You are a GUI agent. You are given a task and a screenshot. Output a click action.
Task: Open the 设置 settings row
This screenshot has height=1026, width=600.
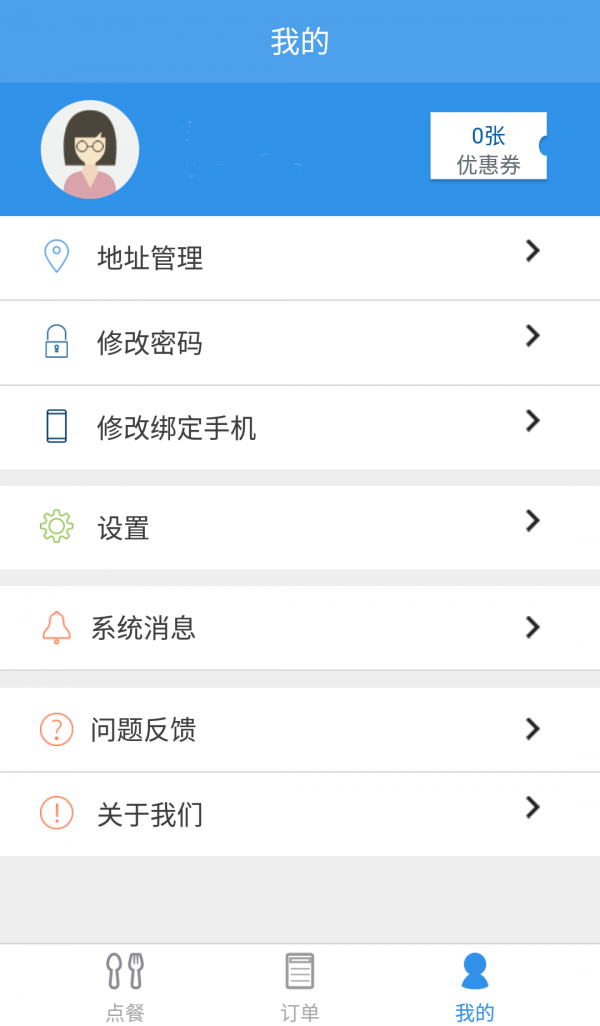click(x=300, y=527)
